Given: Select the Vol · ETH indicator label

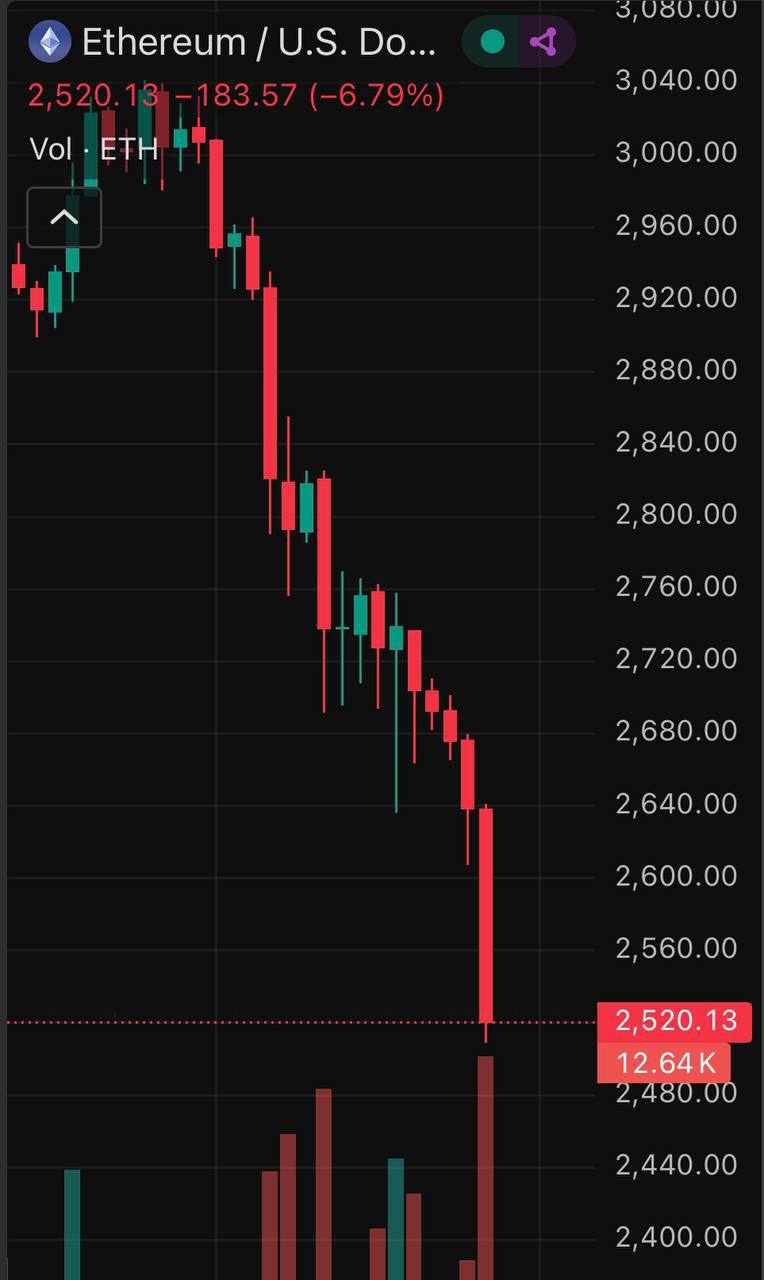Looking at the screenshot, I should tap(94, 149).
